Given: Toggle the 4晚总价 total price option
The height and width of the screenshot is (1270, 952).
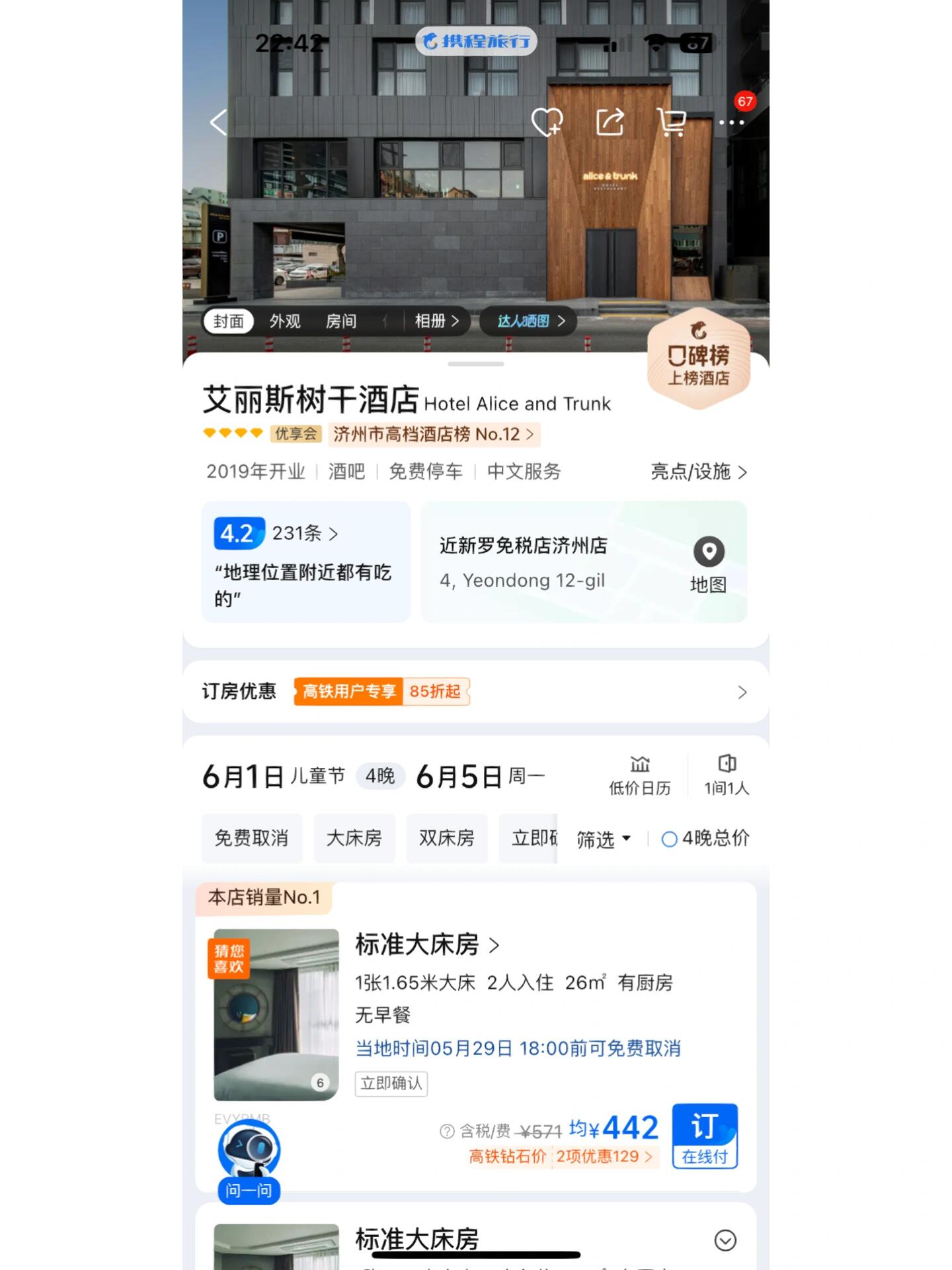Looking at the screenshot, I should [705, 839].
